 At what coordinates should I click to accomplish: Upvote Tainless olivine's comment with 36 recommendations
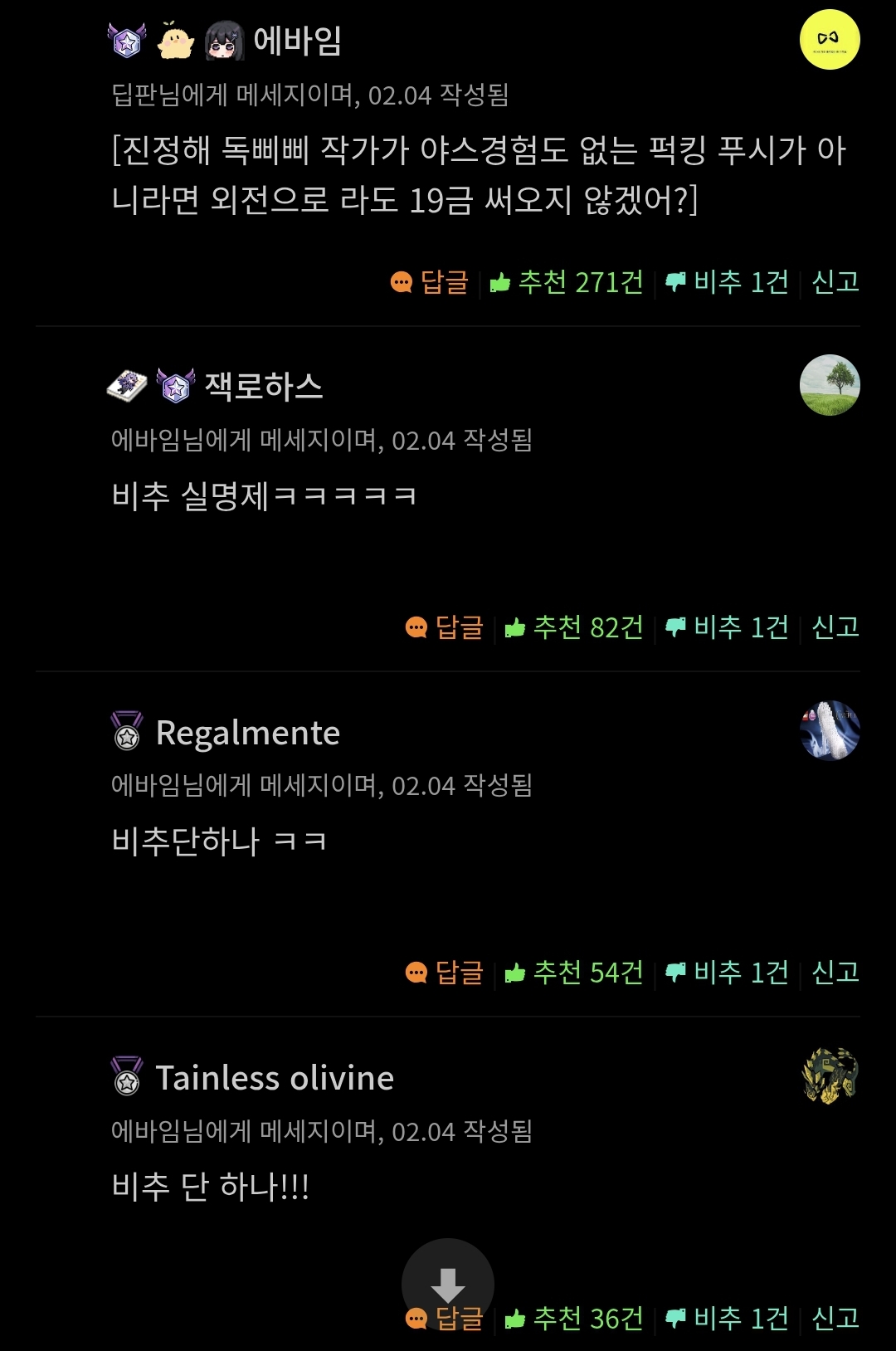point(574,1318)
